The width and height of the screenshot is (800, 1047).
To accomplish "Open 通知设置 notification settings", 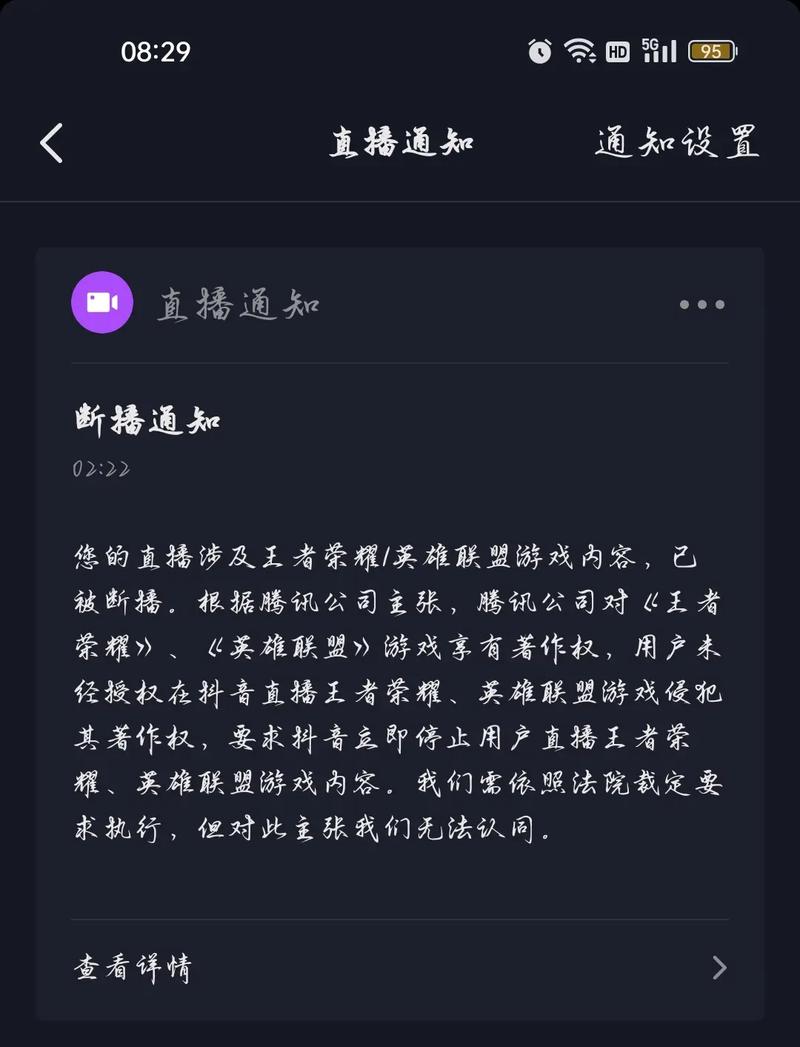I will 677,143.
